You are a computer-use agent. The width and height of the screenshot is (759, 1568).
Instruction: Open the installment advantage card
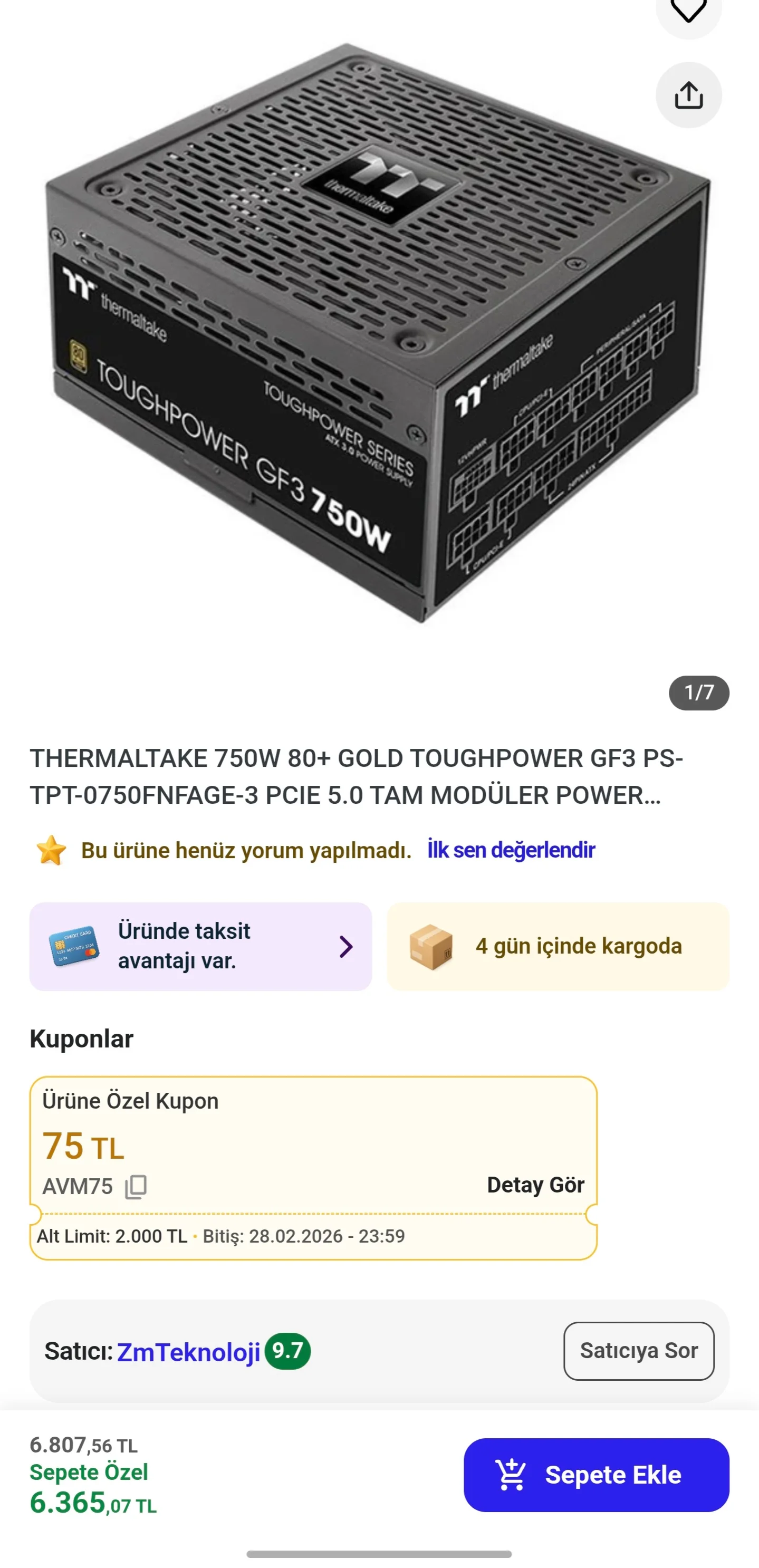click(x=200, y=946)
